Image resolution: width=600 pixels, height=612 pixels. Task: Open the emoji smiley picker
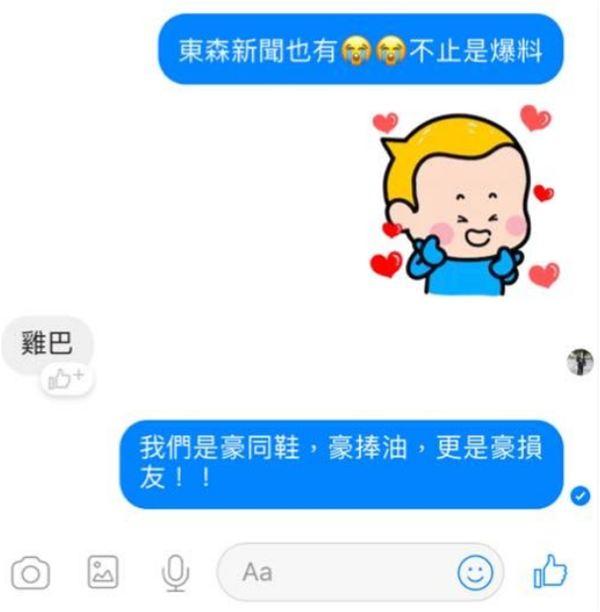[475, 572]
